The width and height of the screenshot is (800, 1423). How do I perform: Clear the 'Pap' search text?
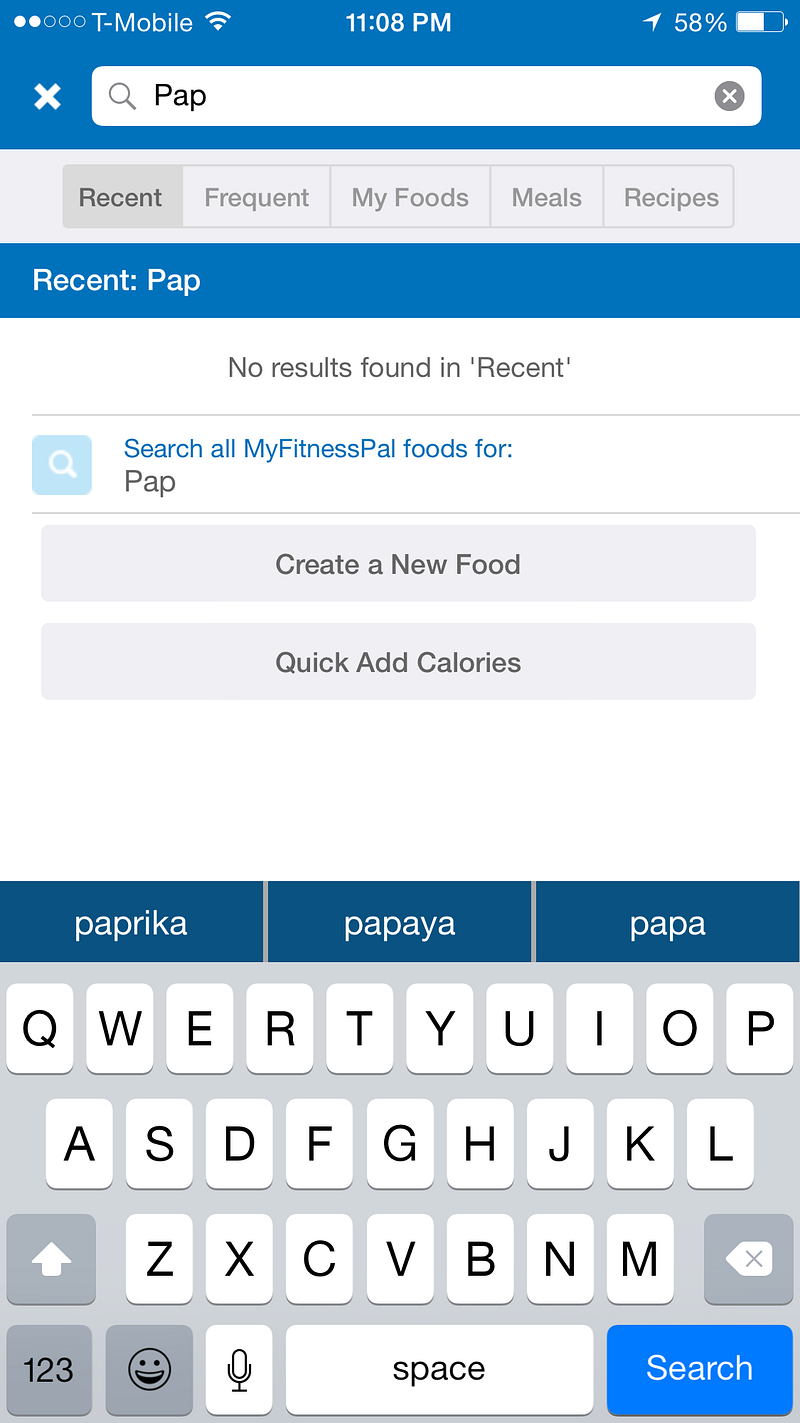tap(729, 96)
